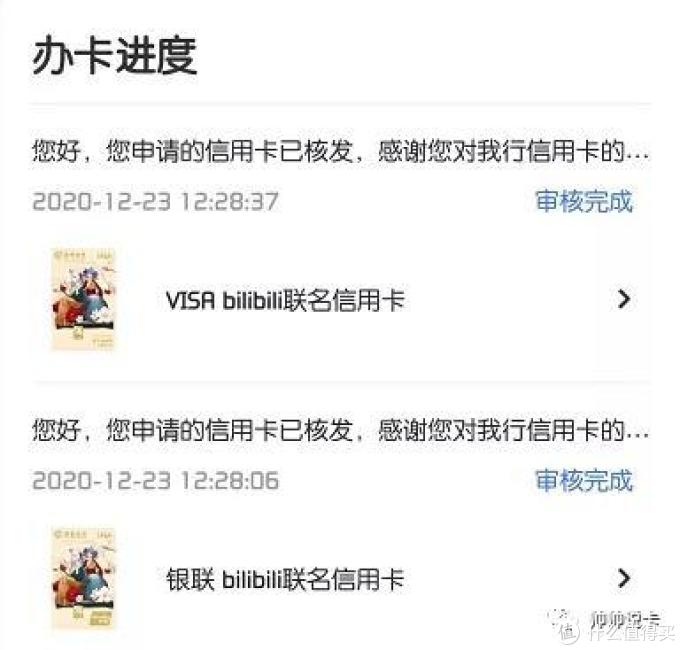680x650 pixels.
Task: Open the 银联 bilibili联名信用卡 application row
Action: coord(340,578)
